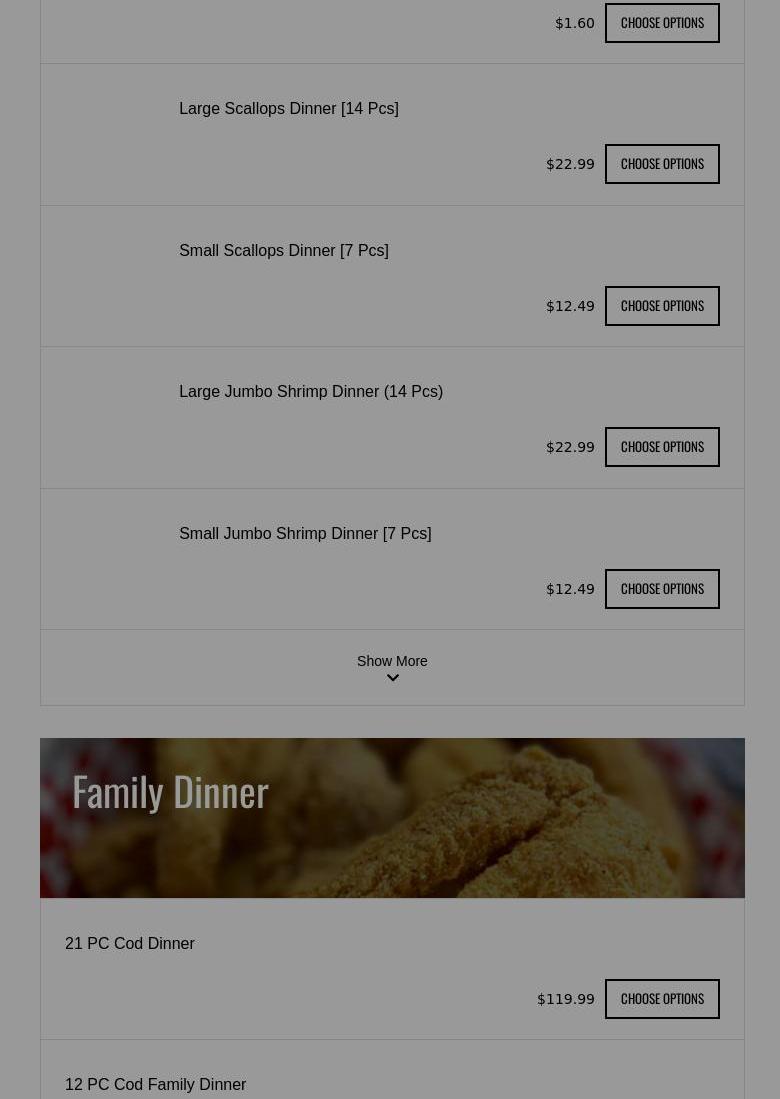Choose options for Small Jumbo Shrimp Dinner
Screen dimensions: 780x1099
pyautogui.click(x=662, y=589)
